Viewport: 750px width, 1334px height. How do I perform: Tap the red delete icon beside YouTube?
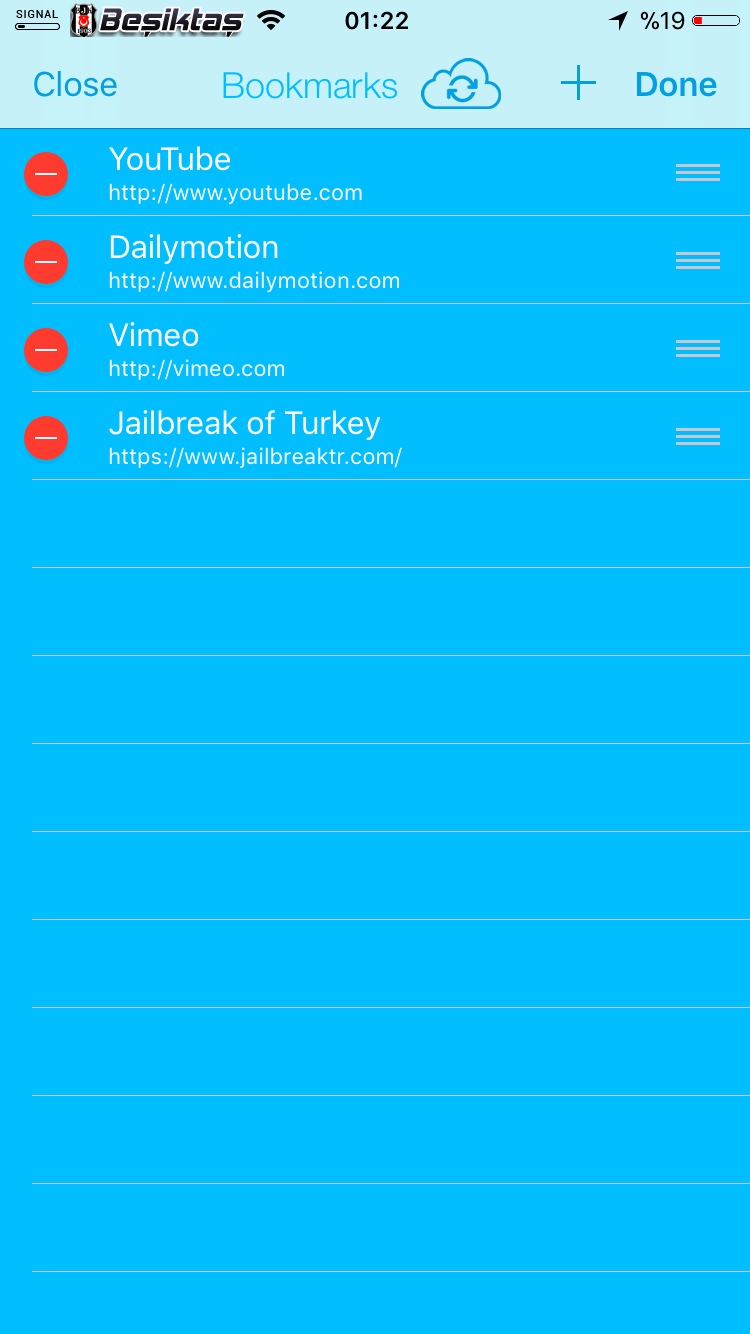click(x=45, y=173)
